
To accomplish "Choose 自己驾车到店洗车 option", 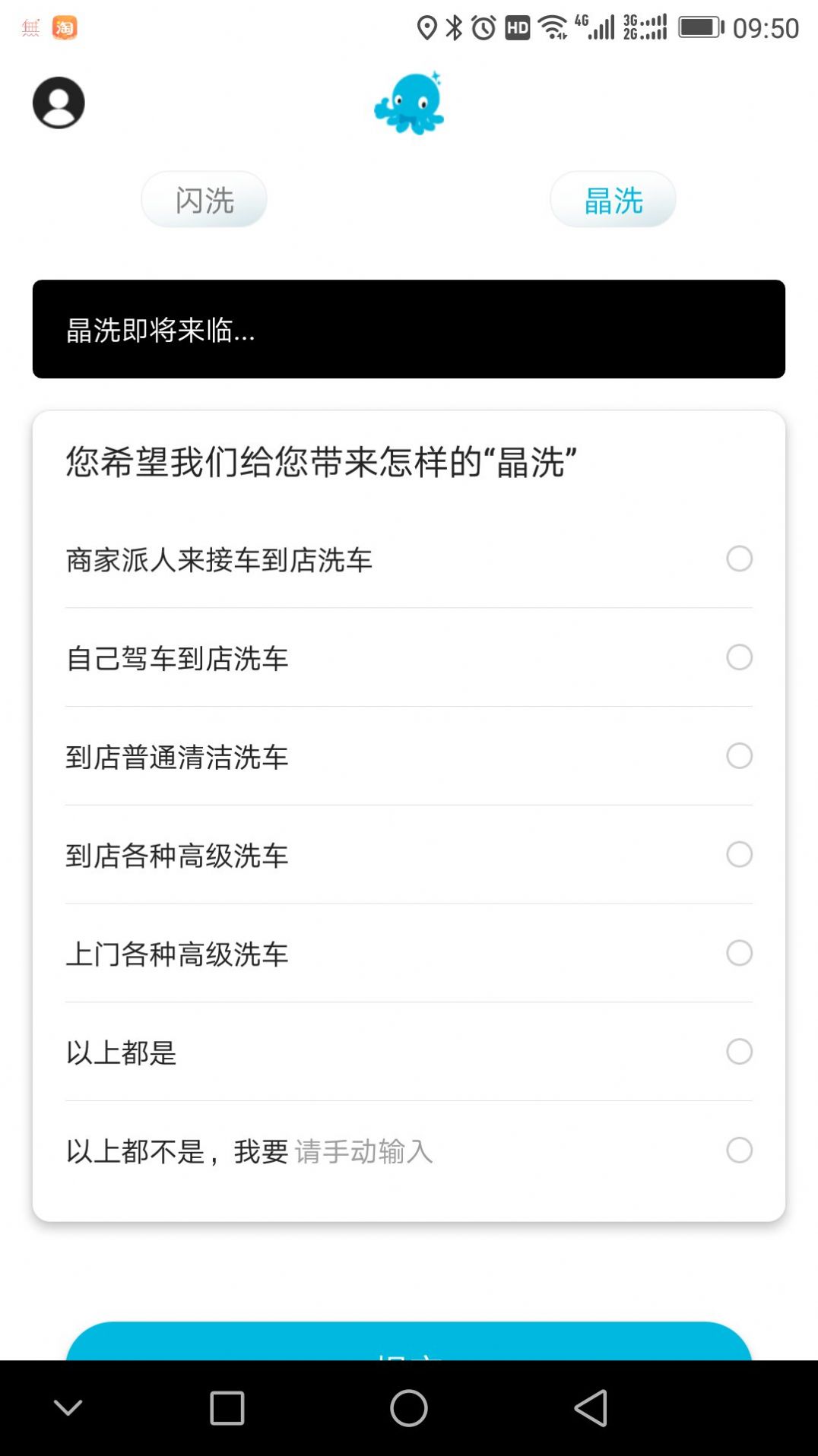I will [739, 657].
